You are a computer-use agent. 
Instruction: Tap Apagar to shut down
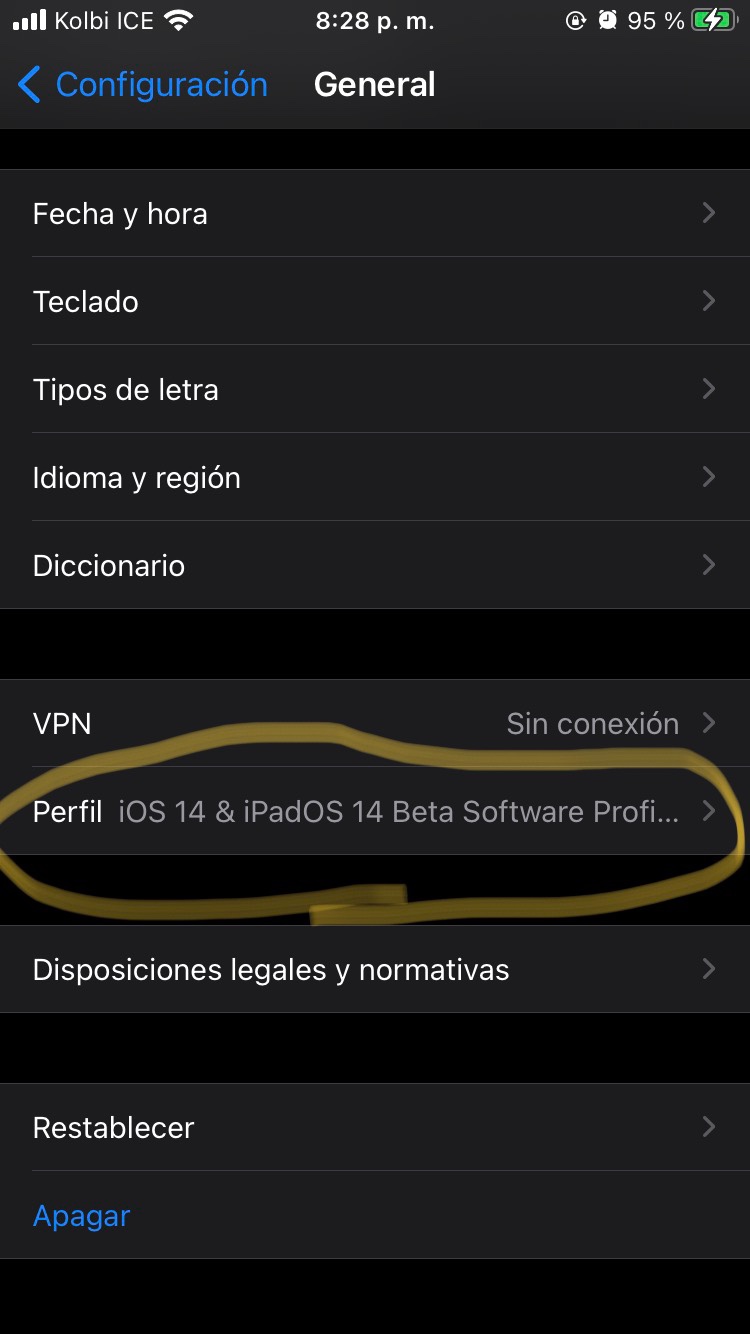(82, 1216)
